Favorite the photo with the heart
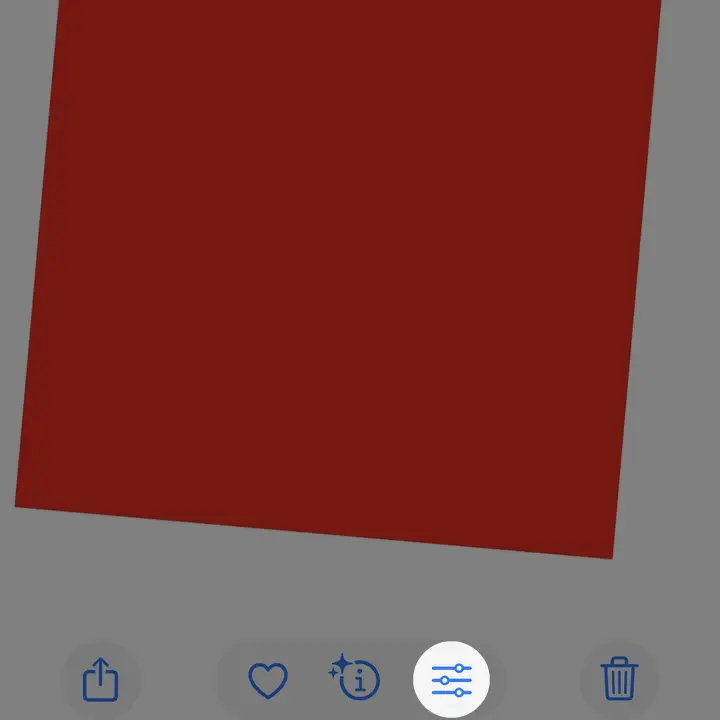 pos(267,681)
